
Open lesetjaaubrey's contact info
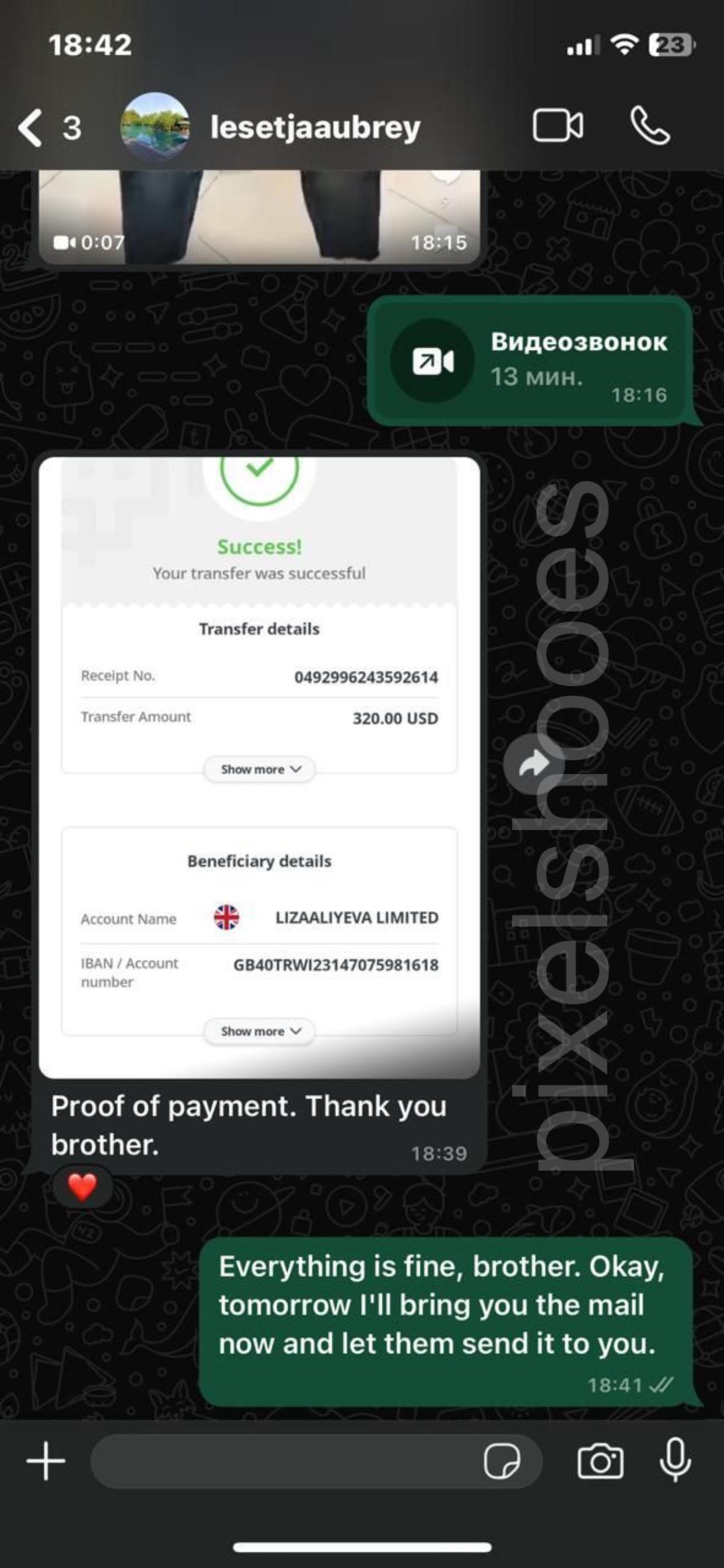click(315, 128)
